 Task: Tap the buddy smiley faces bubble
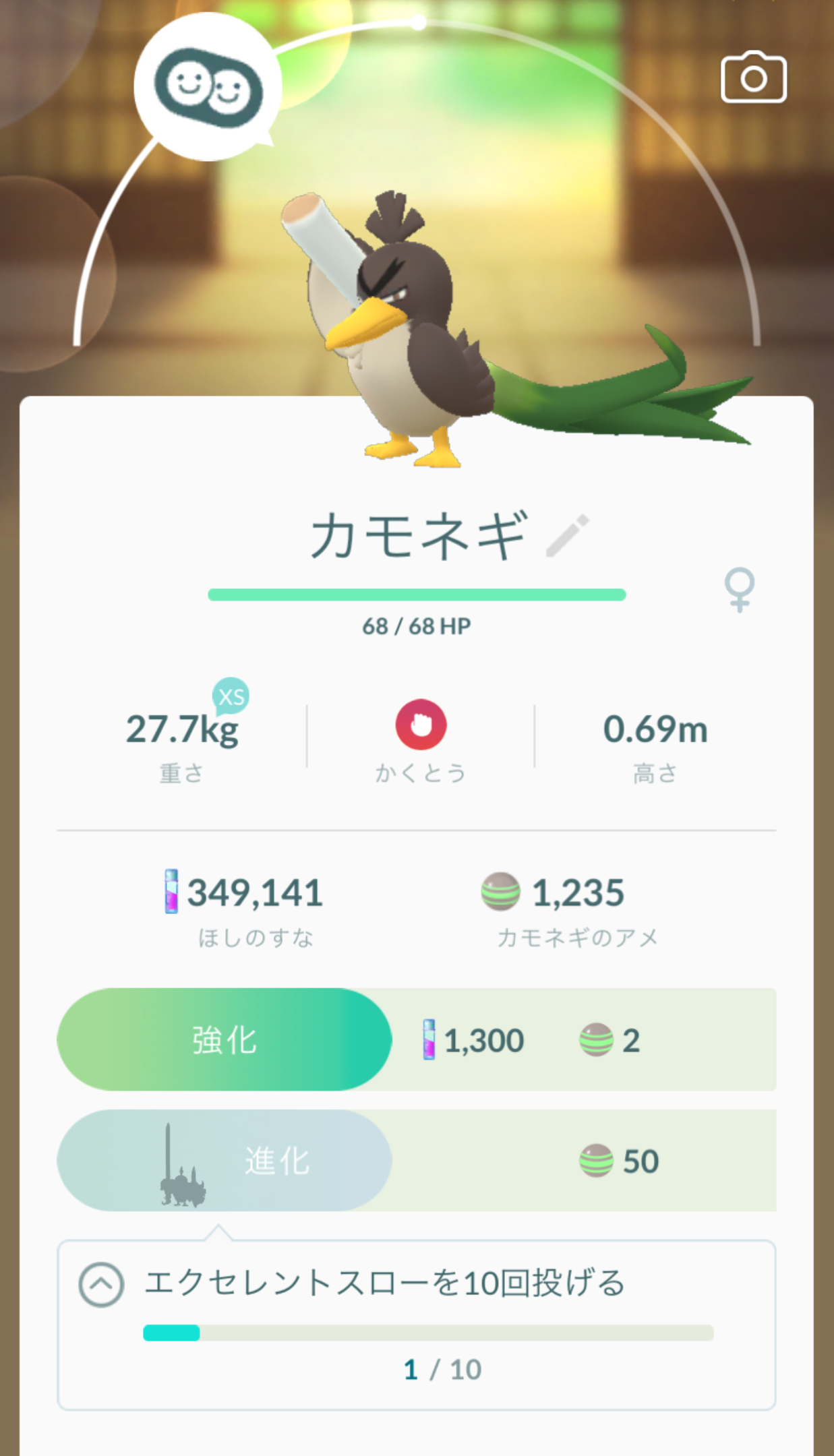click(x=208, y=88)
